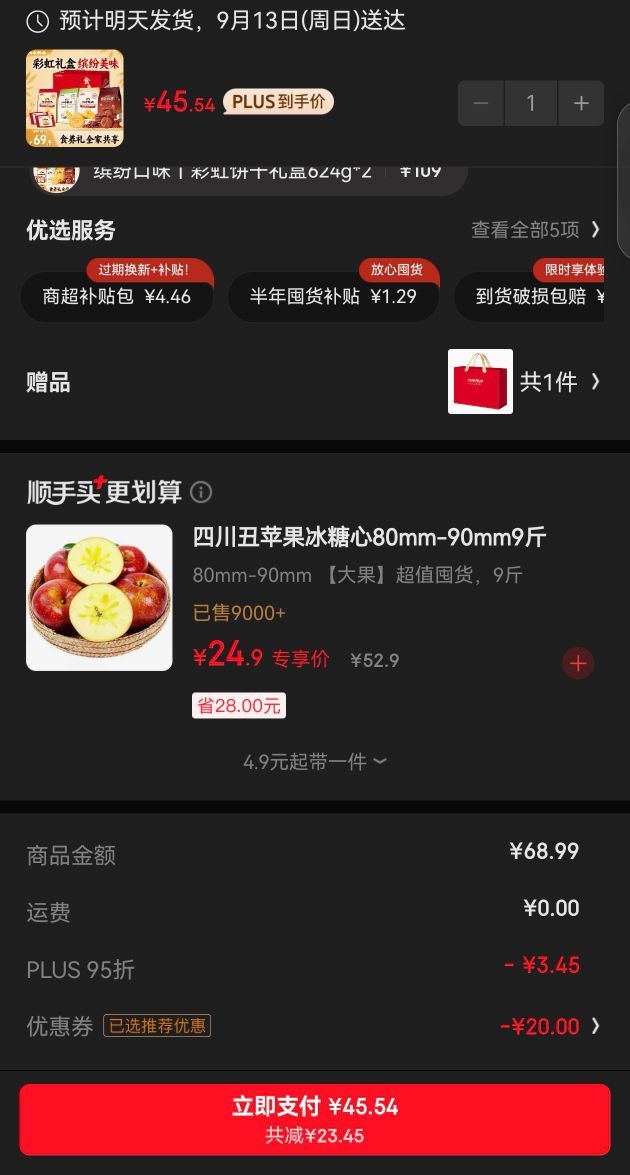The height and width of the screenshot is (1175, 630).
Task: Increase the gift box quantity
Action: click(x=581, y=103)
